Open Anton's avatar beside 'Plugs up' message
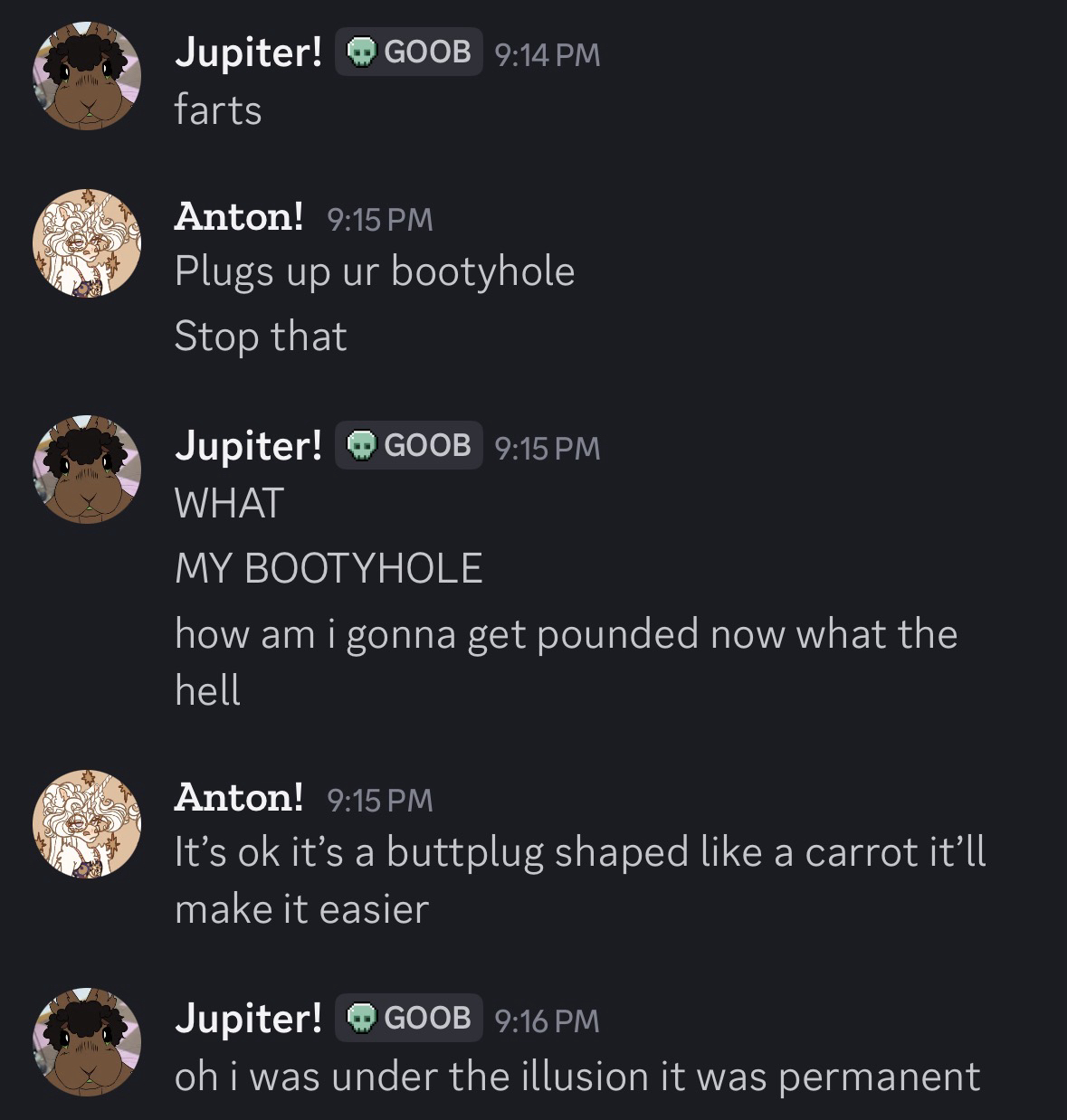 [x=87, y=242]
